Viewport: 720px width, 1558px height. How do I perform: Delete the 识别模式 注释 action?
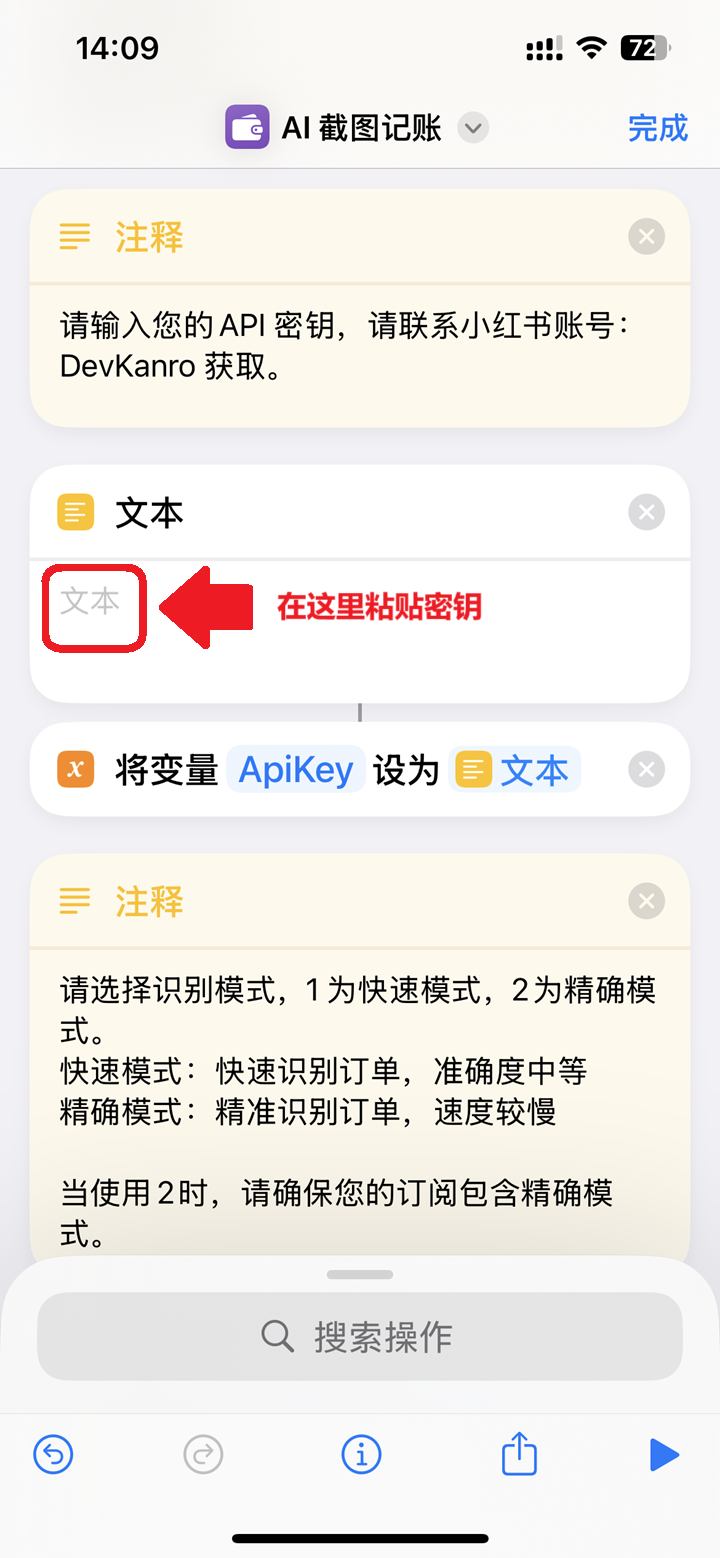coord(646,902)
